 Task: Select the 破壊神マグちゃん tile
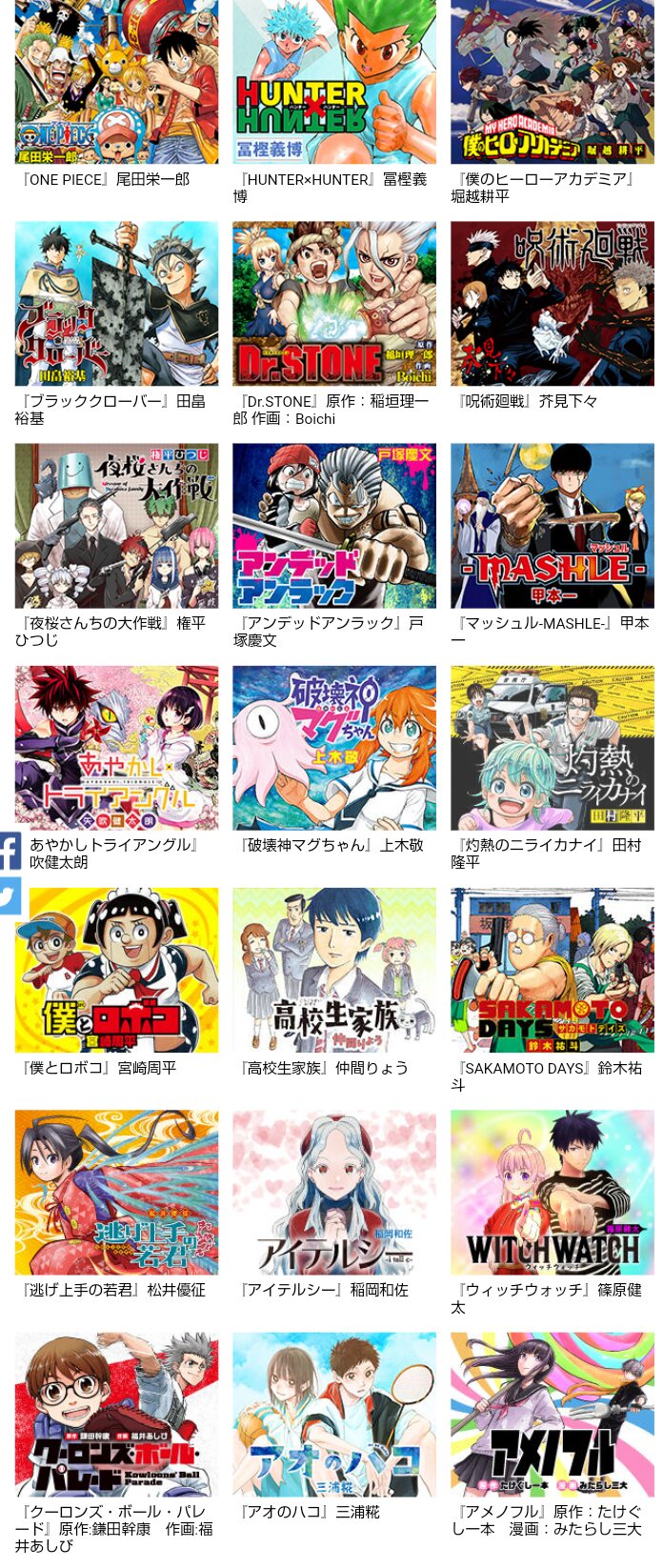[334, 748]
